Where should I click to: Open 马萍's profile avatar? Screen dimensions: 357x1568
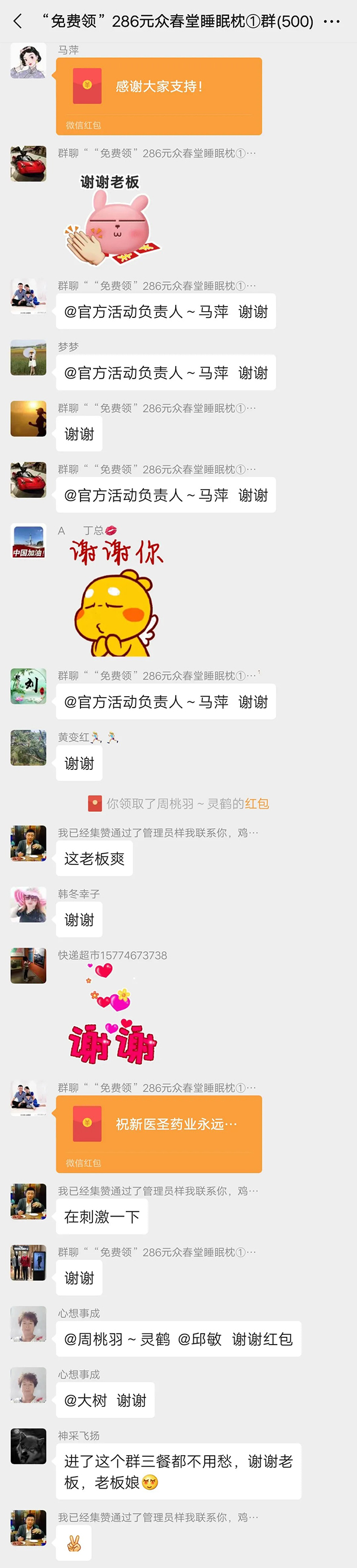click(x=28, y=61)
